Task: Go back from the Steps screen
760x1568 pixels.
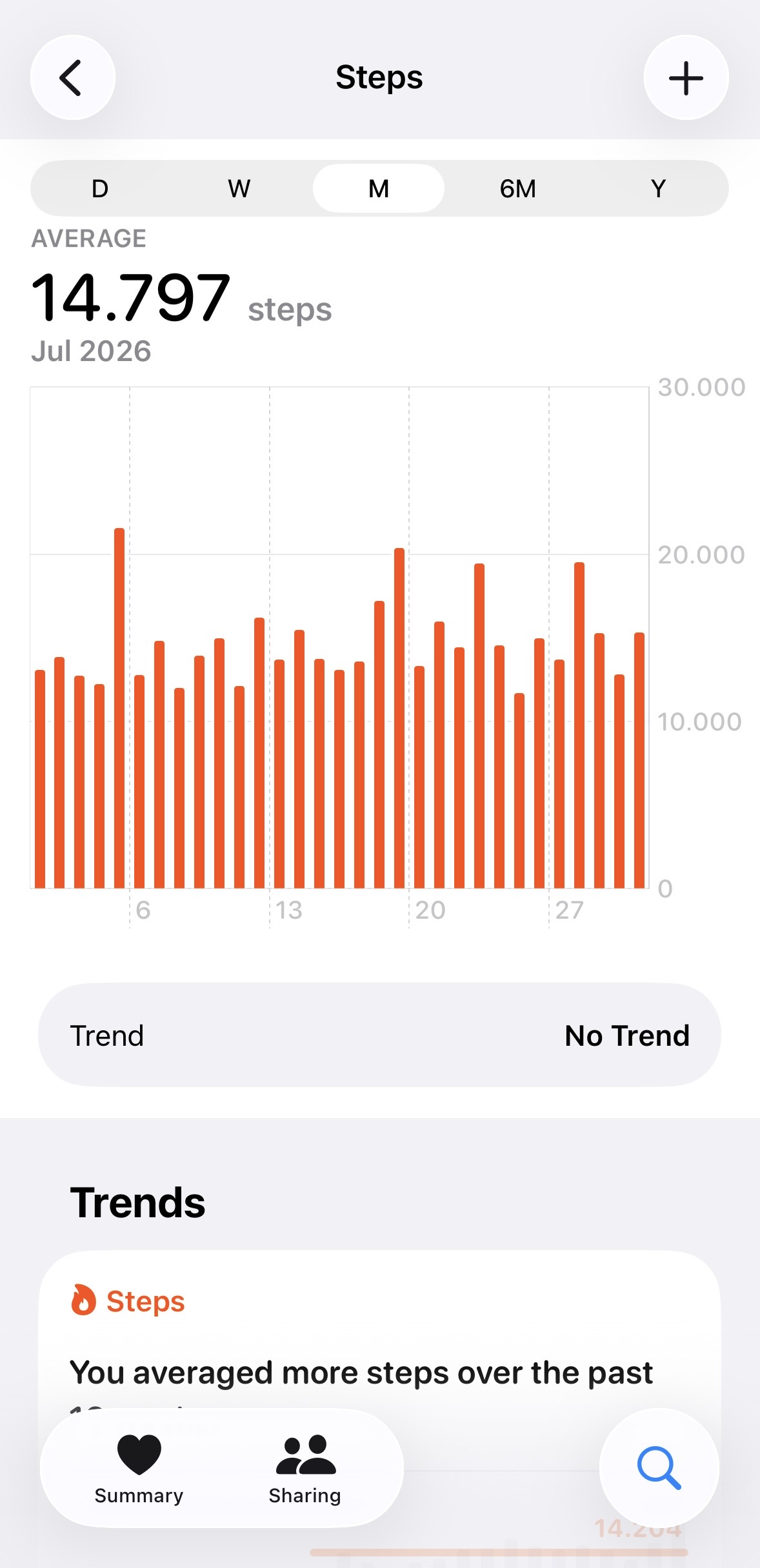Action: [73, 77]
